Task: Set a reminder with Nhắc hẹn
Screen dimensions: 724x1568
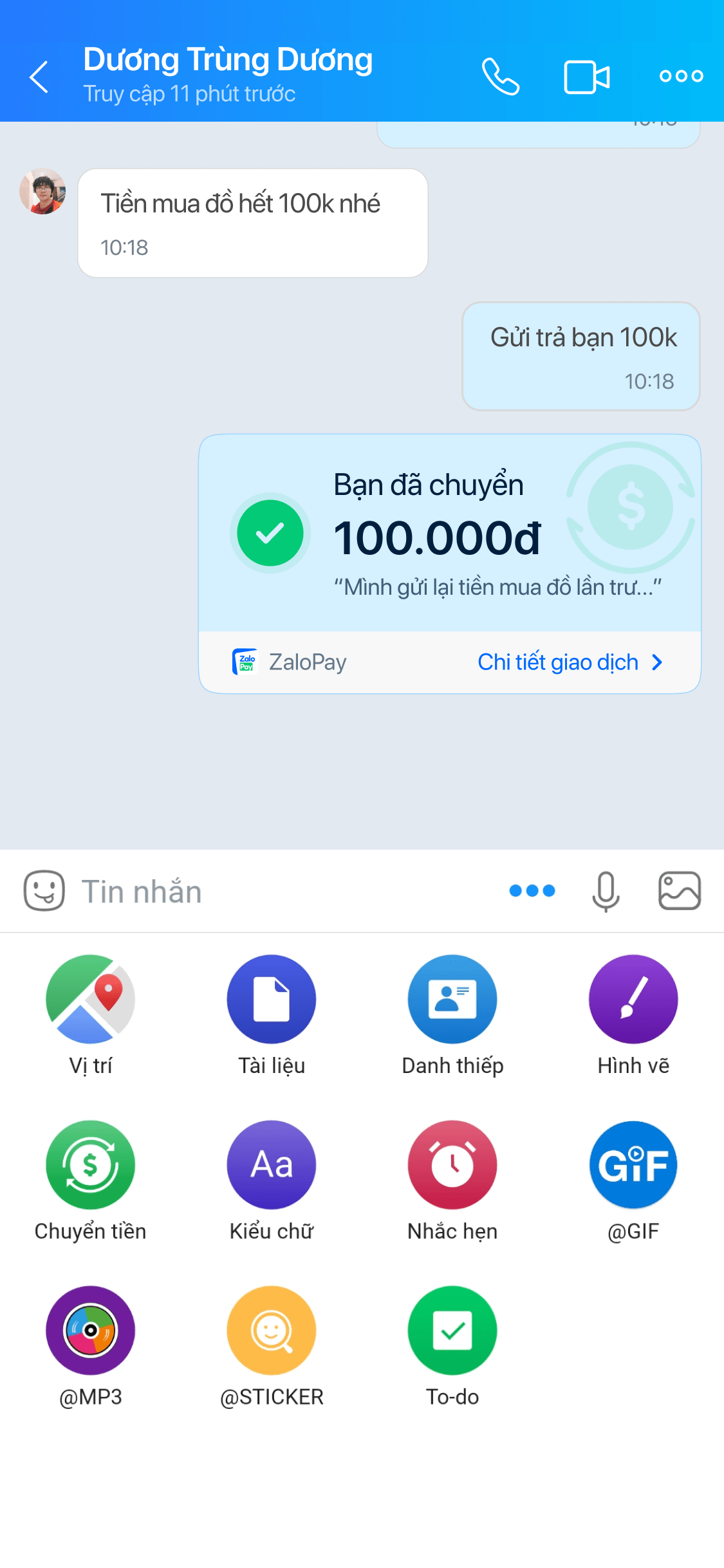Action: pos(452,1164)
